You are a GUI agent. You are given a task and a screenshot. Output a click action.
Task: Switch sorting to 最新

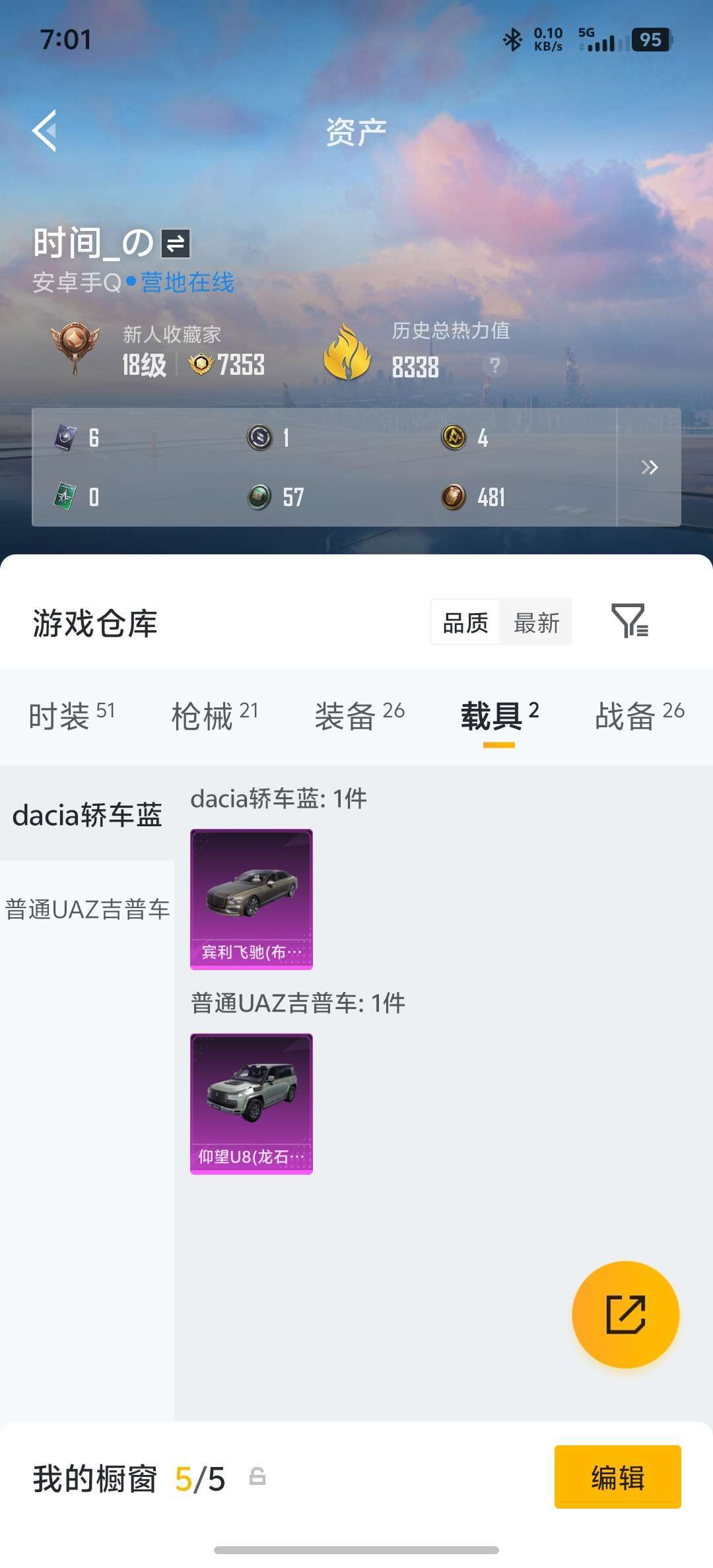click(537, 621)
